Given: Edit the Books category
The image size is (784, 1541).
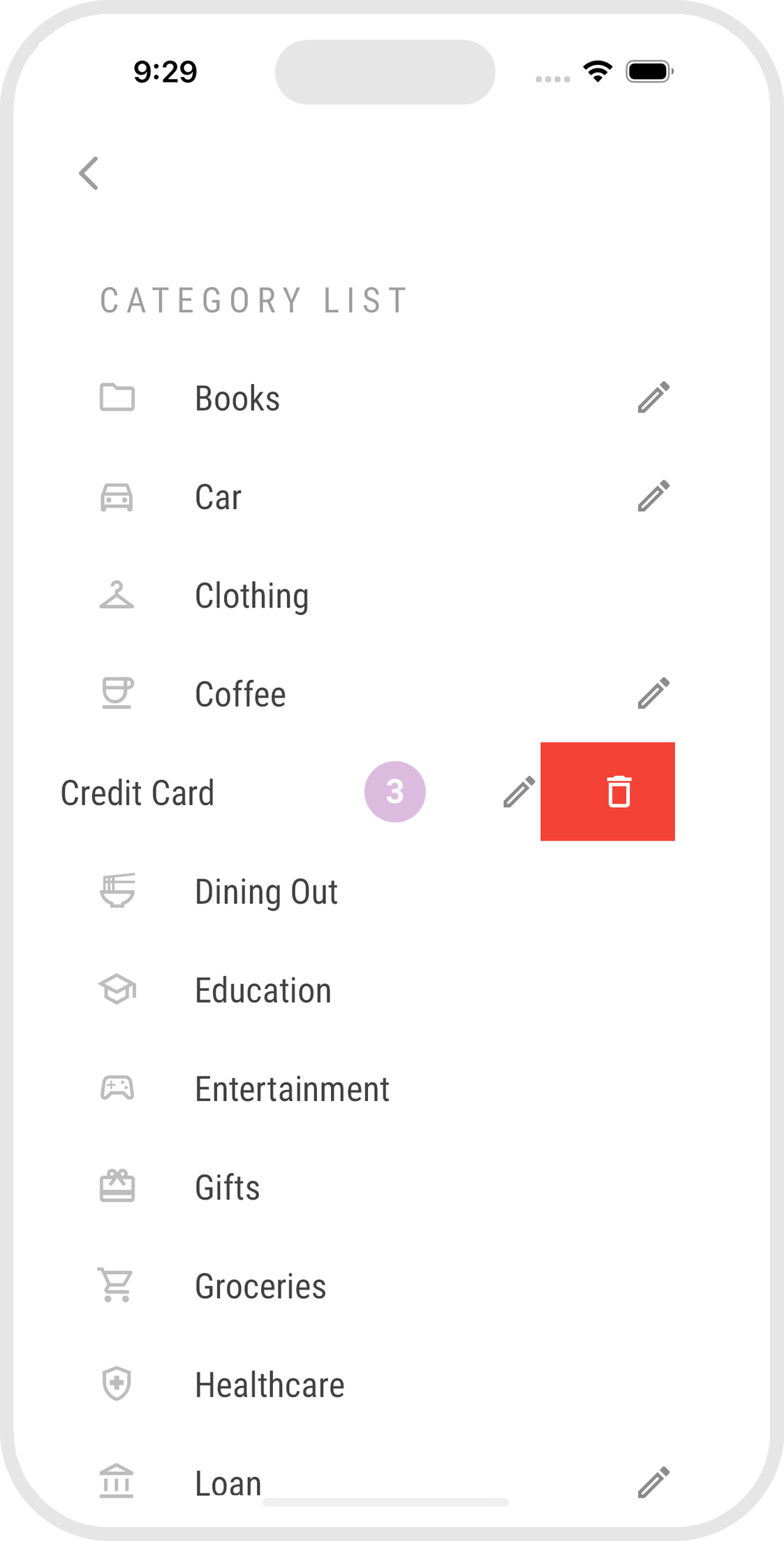Looking at the screenshot, I should [653, 397].
